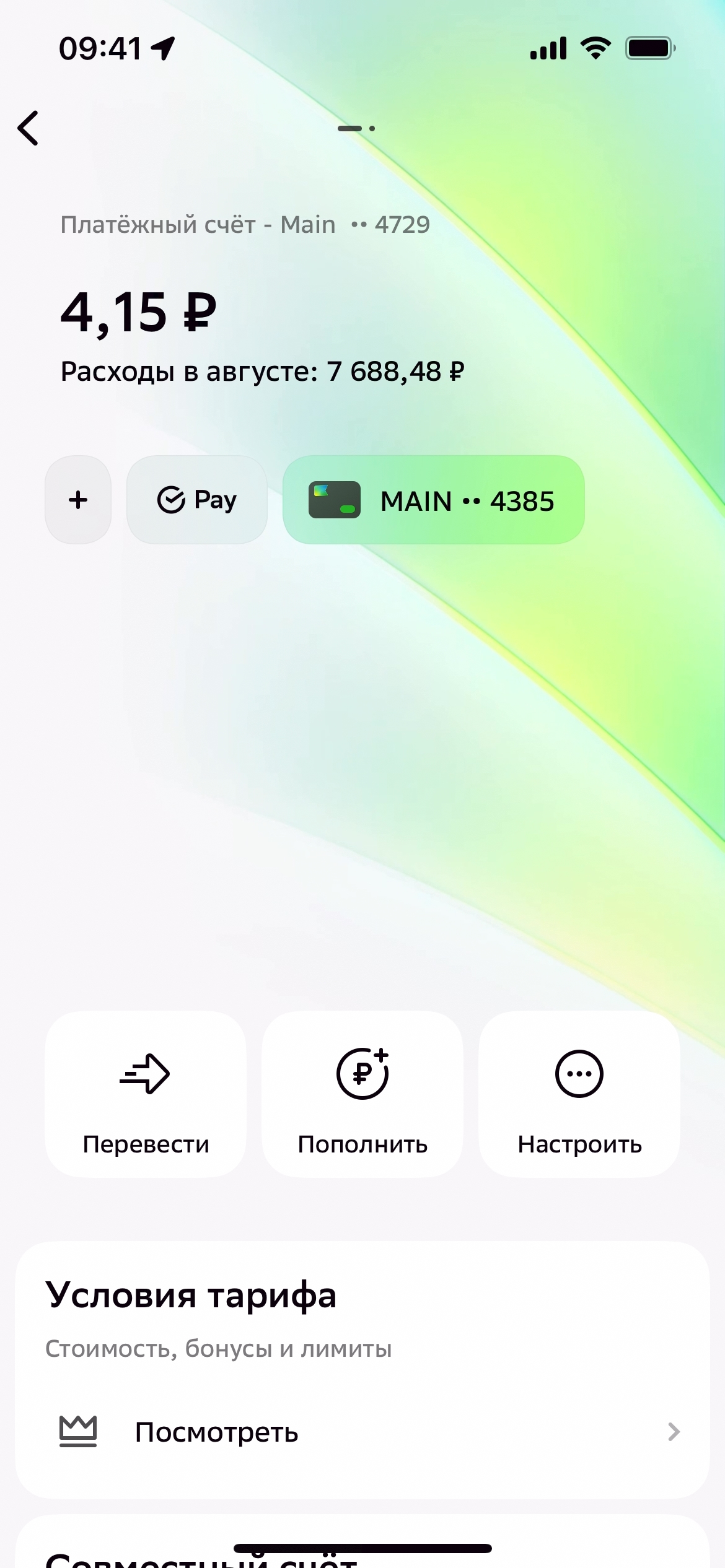Viewport: 725px width, 1568px height.
Task: Open Посмотреть under Условия тарифа
Action: (x=362, y=1432)
